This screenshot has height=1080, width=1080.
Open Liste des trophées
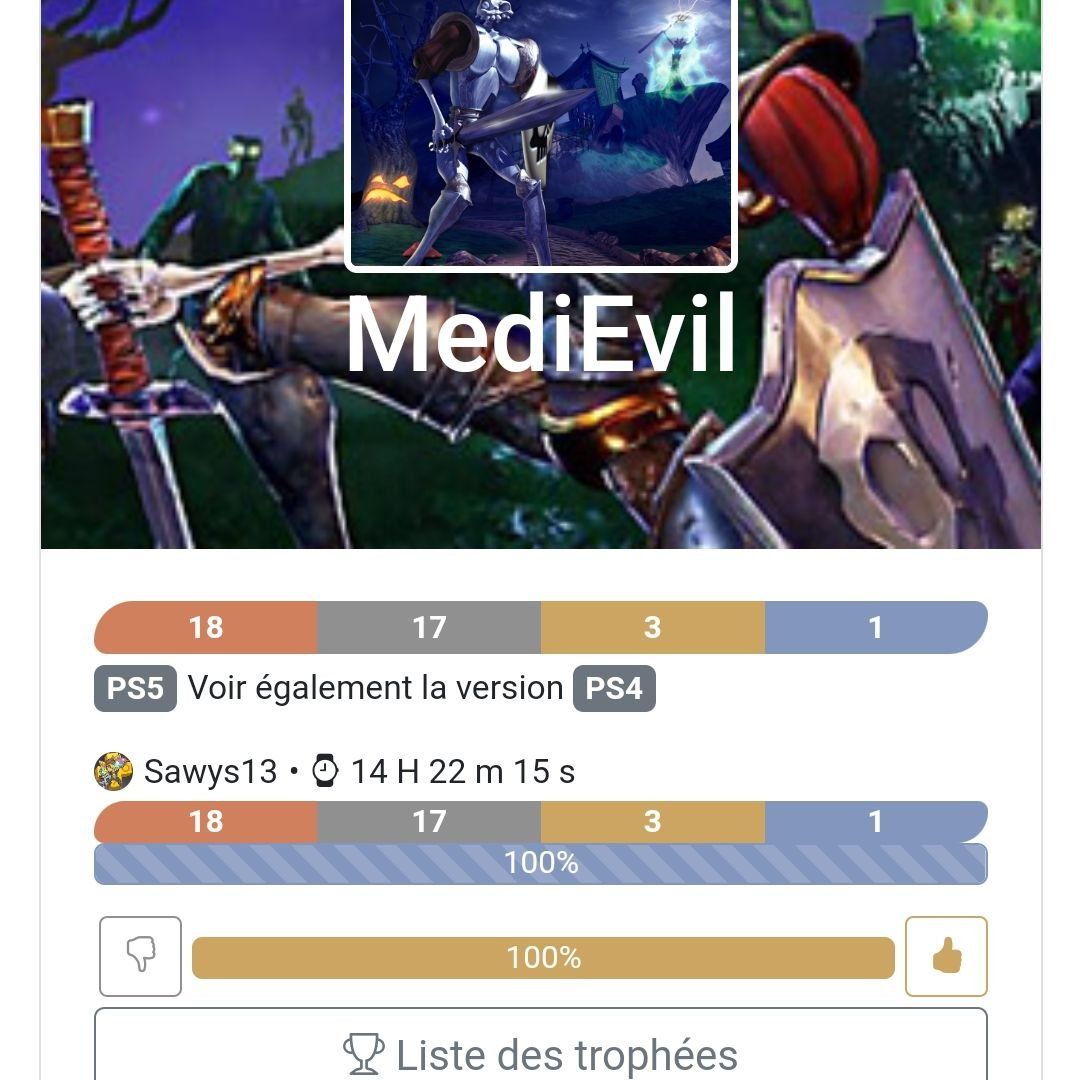(x=540, y=1052)
